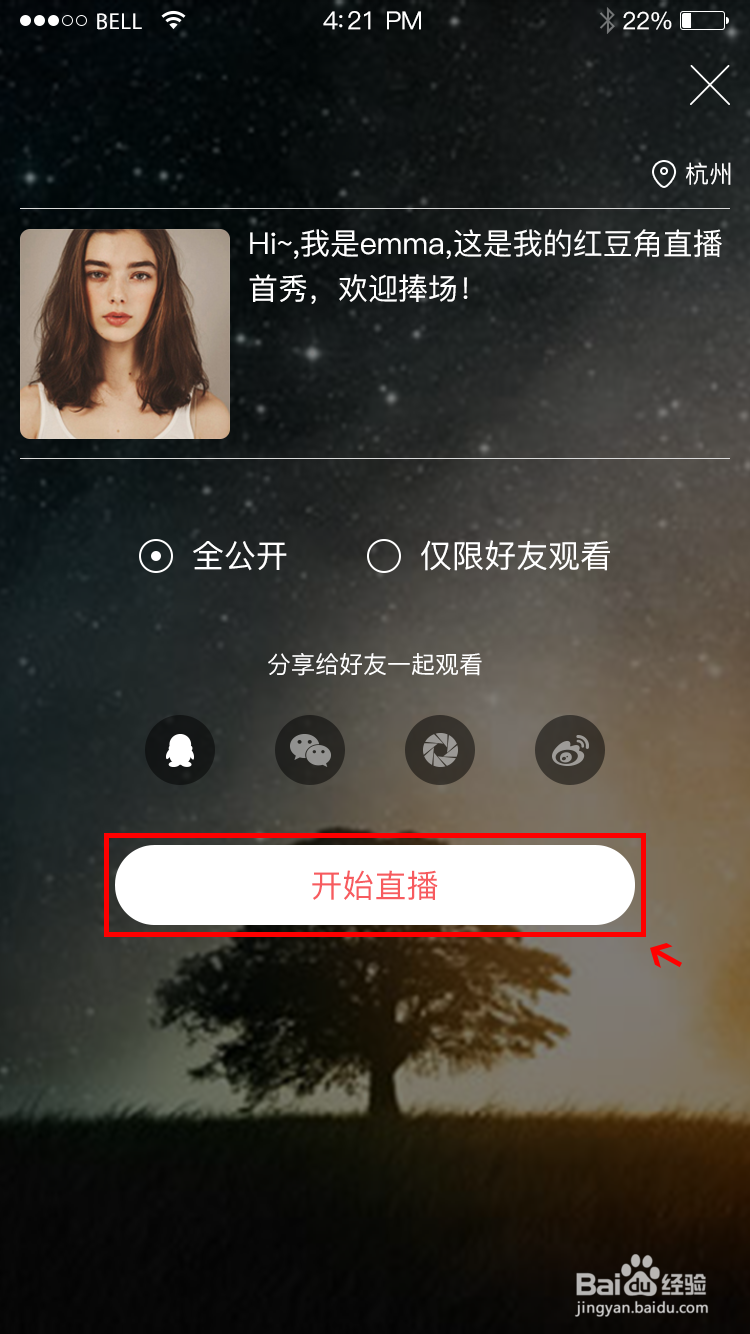Screen dimensions: 750x1334
Task: Select 仅限好友观看 visibility option
Action: click(x=384, y=556)
